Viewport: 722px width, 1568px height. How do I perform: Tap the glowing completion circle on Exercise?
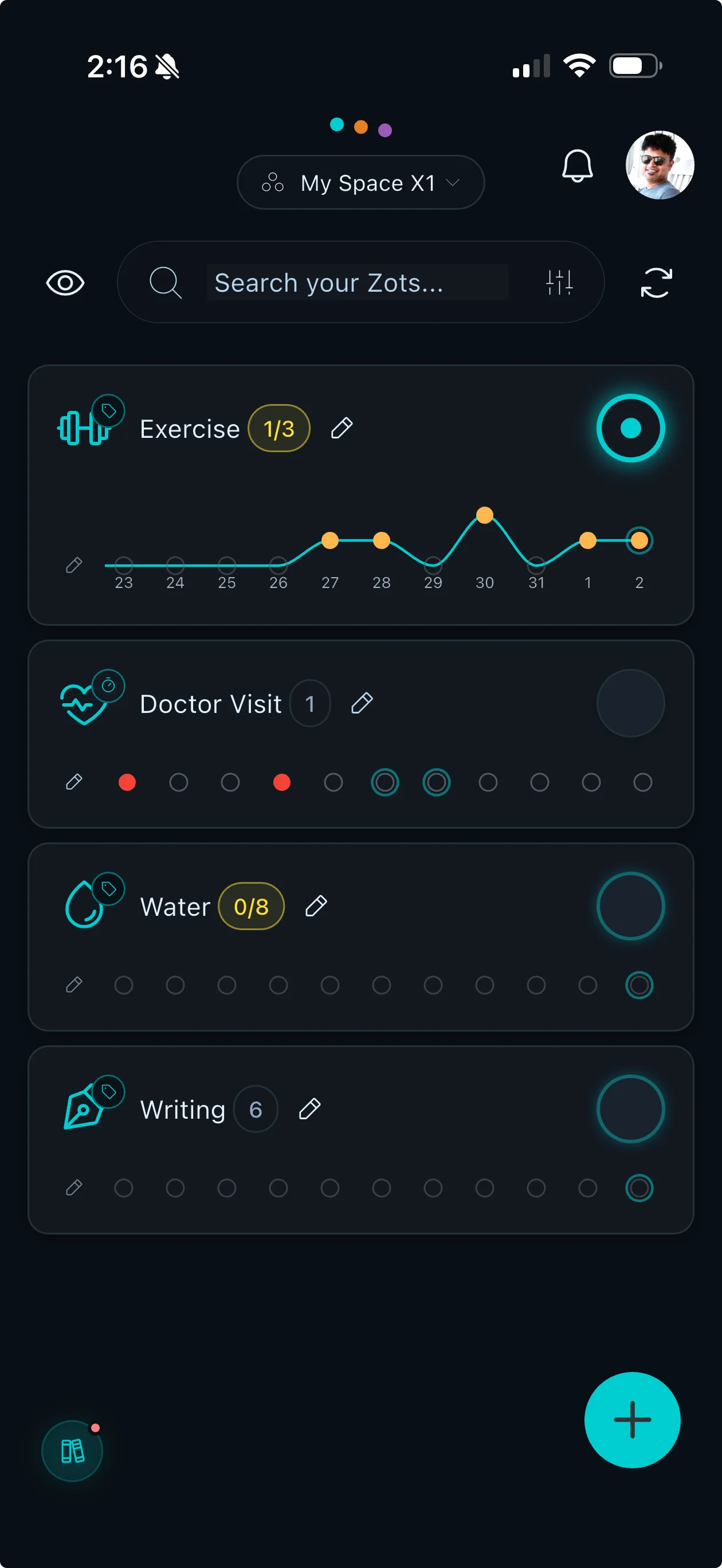[631, 428]
